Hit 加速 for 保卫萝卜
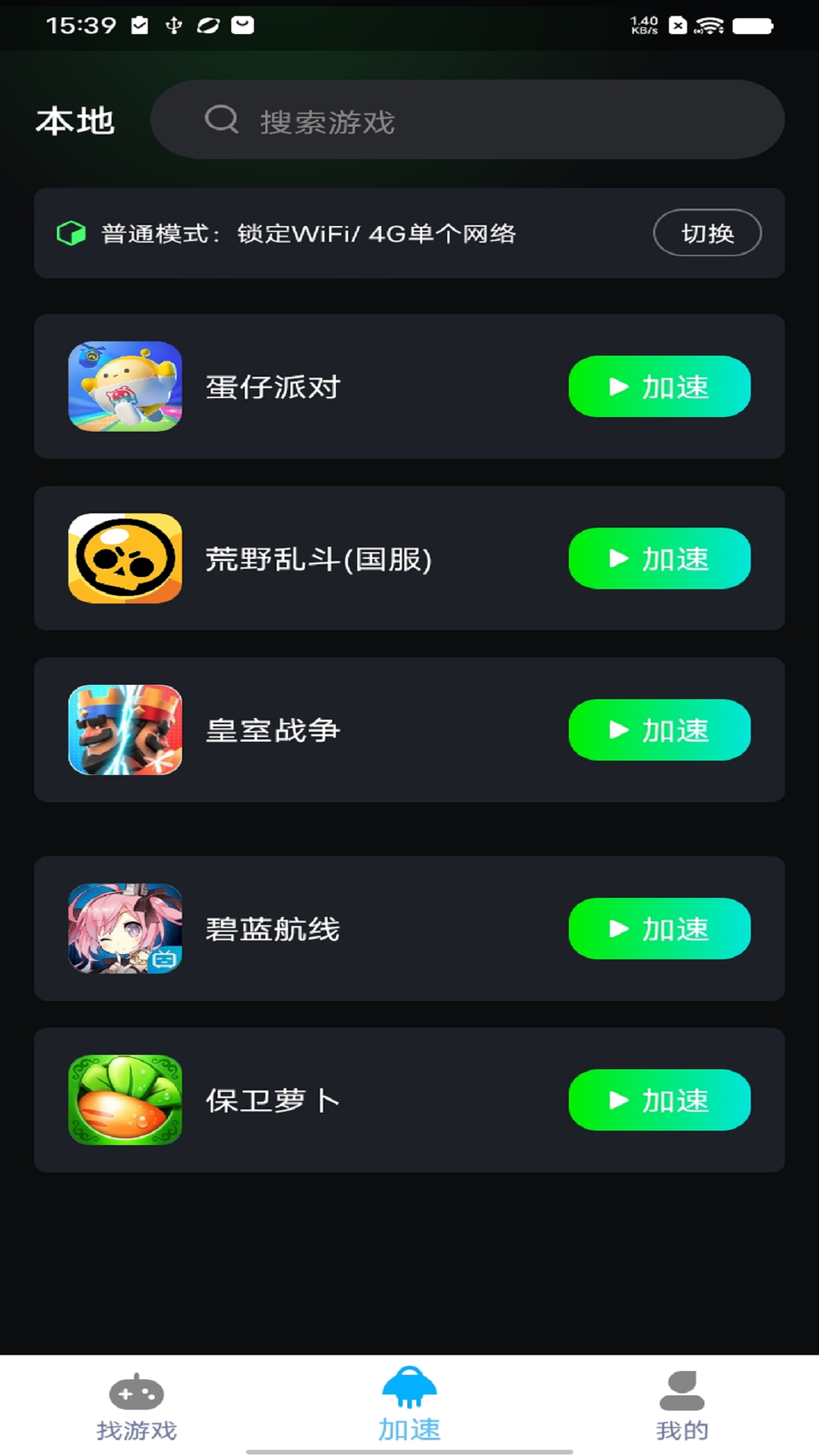The image size is (819, 1456). [x=659, y=1100]
